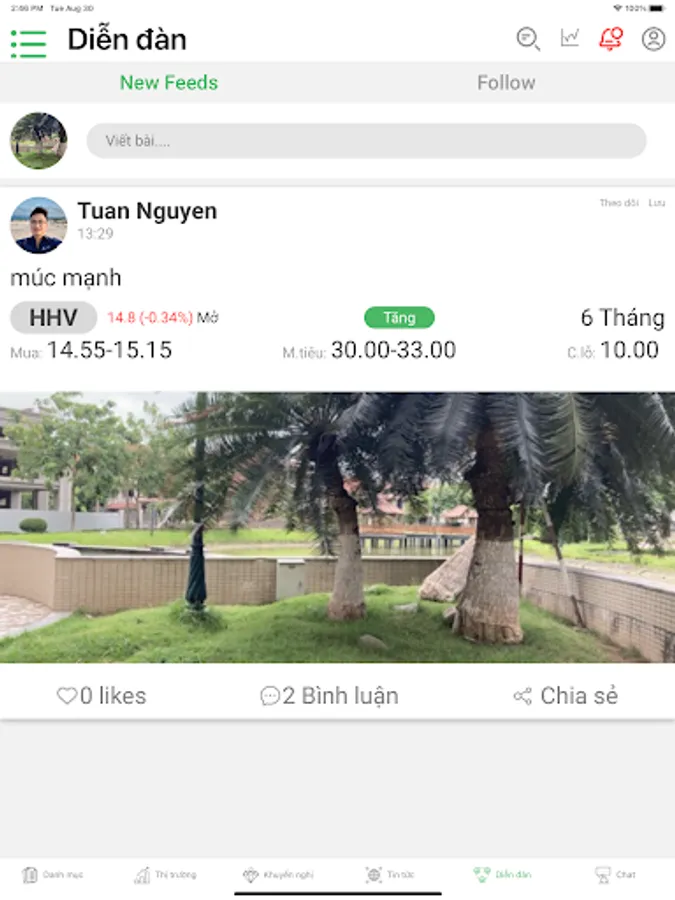Viewport: 675px width, 900px height.
Task: Share the post via Chia sẻ
Action: pos(565,696)
